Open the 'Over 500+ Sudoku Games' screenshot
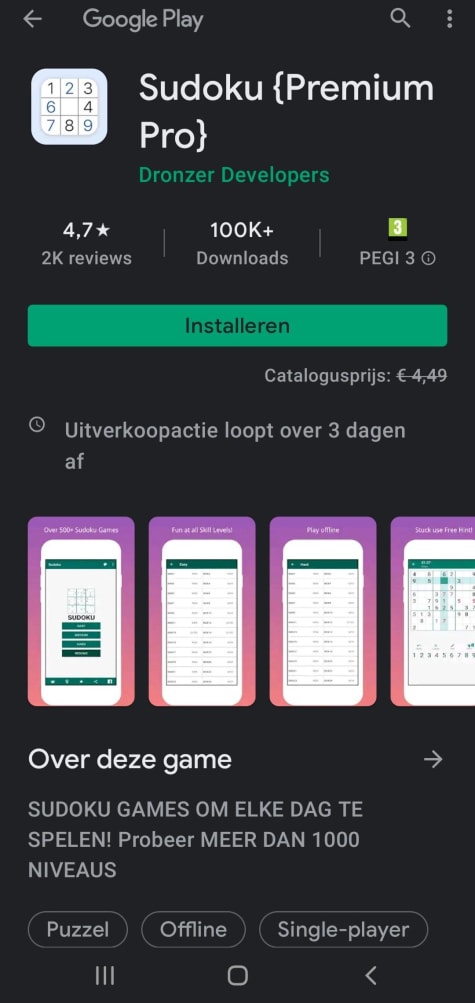 tap(81, 612)
